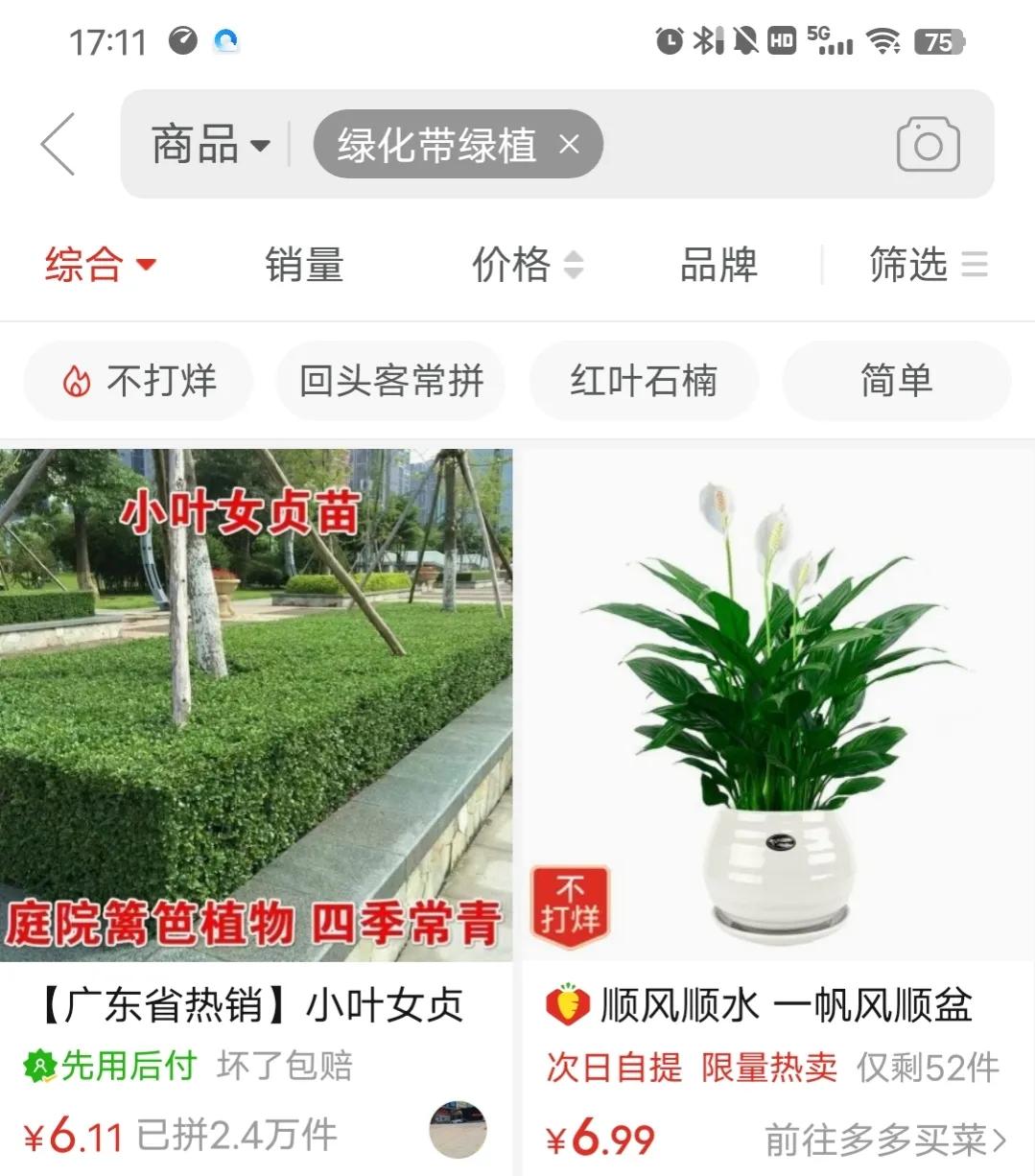Toggle the 简单 filter chip
This screenshot has width=1035, height=1176.
click(x=896, y=380)
